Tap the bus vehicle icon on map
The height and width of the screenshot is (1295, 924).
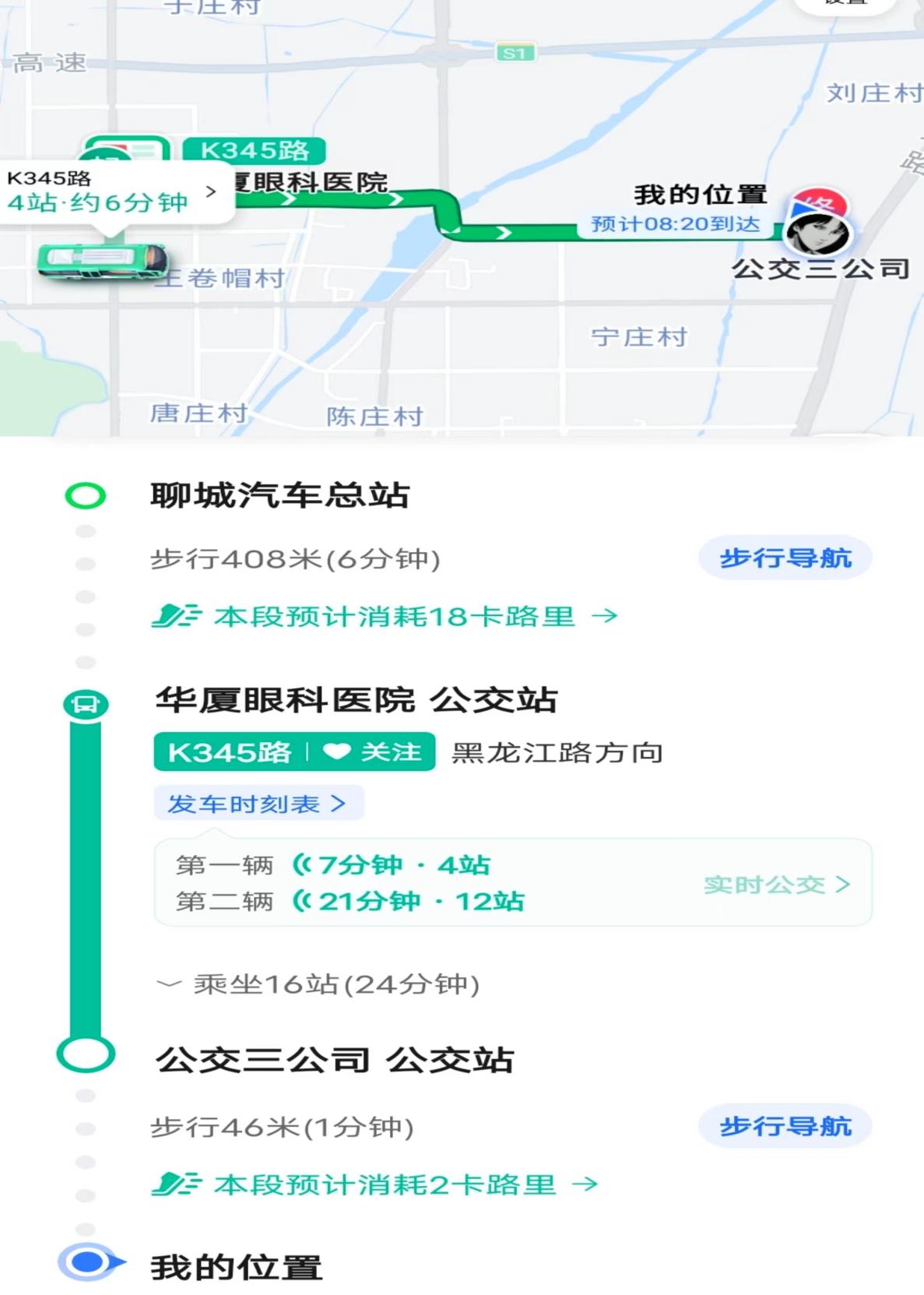click(103, 262)
